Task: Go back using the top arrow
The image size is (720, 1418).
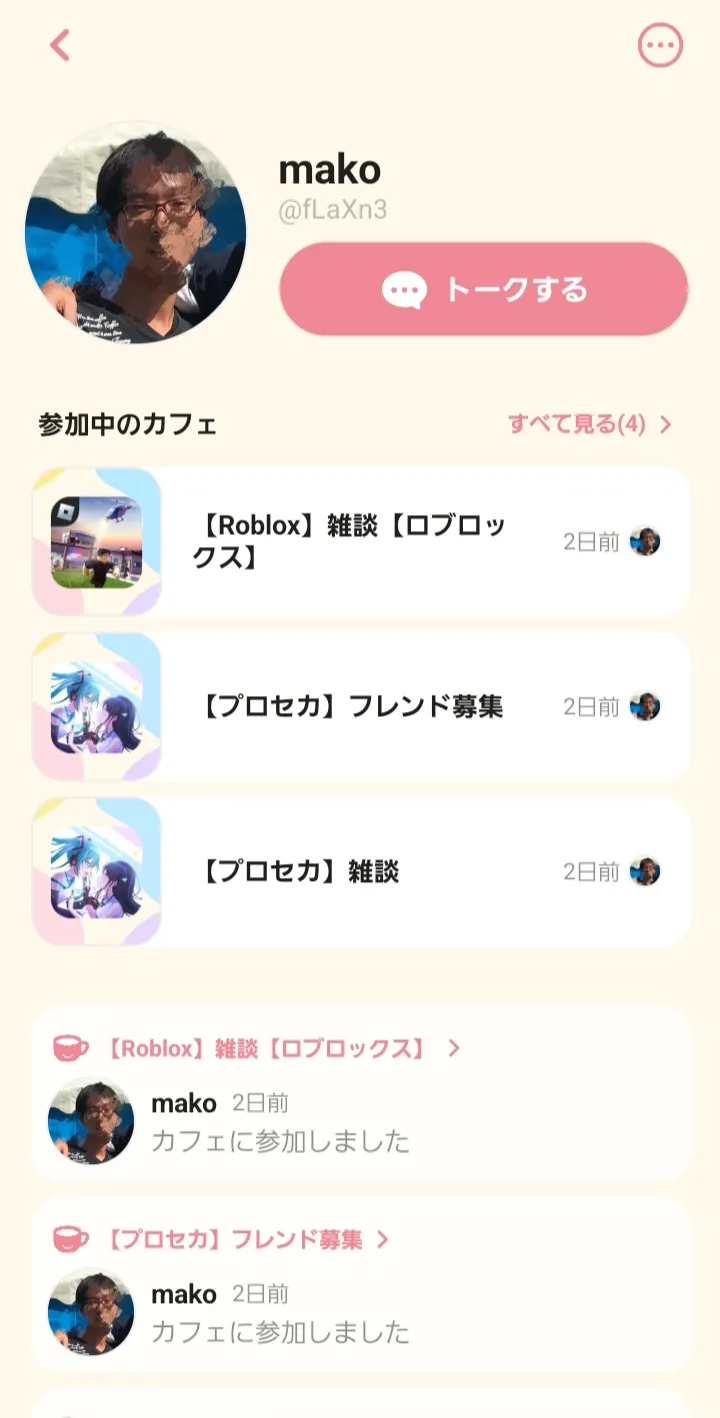Action: [60, 45]
